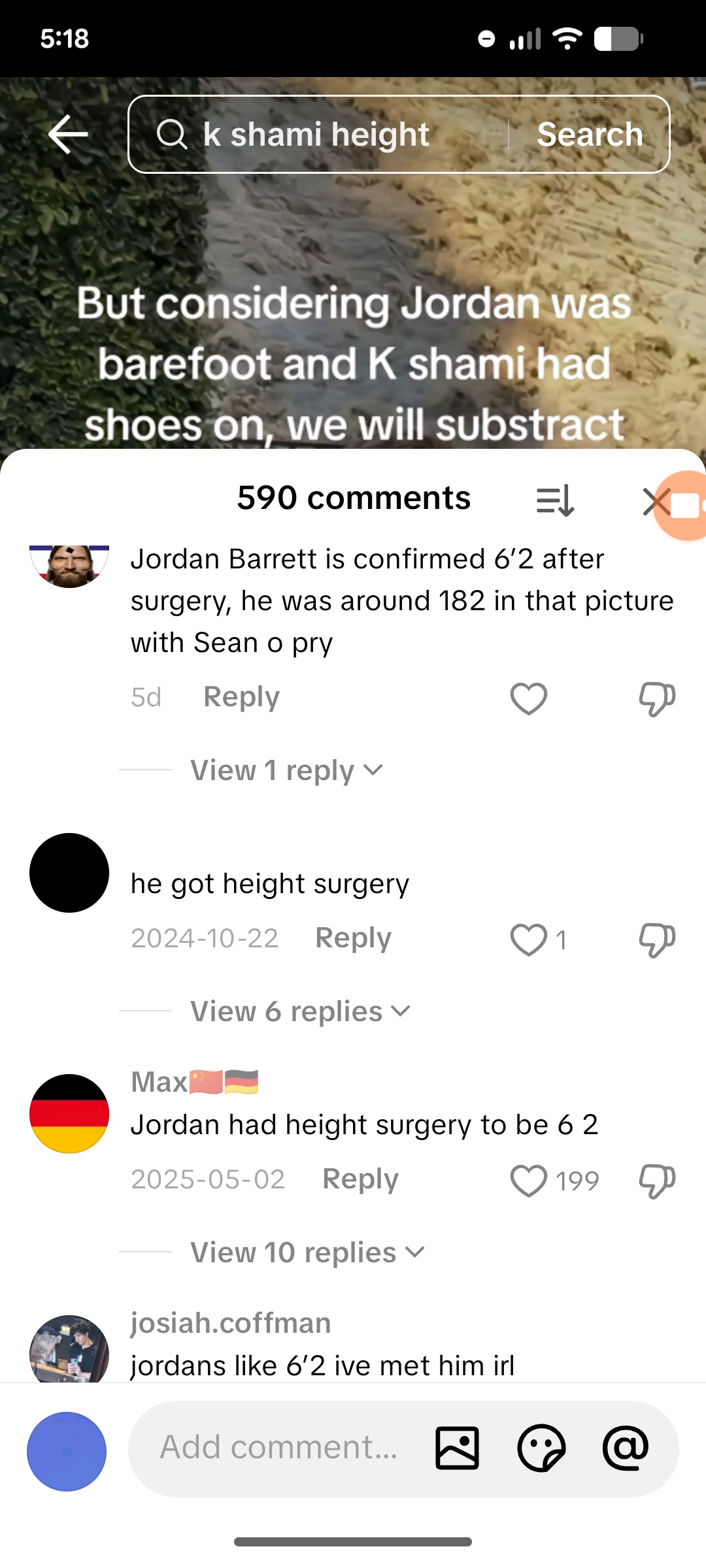Attach an image to your comment
Viewport: 706px width, 1568px height.
click(x=457, y=1448)
